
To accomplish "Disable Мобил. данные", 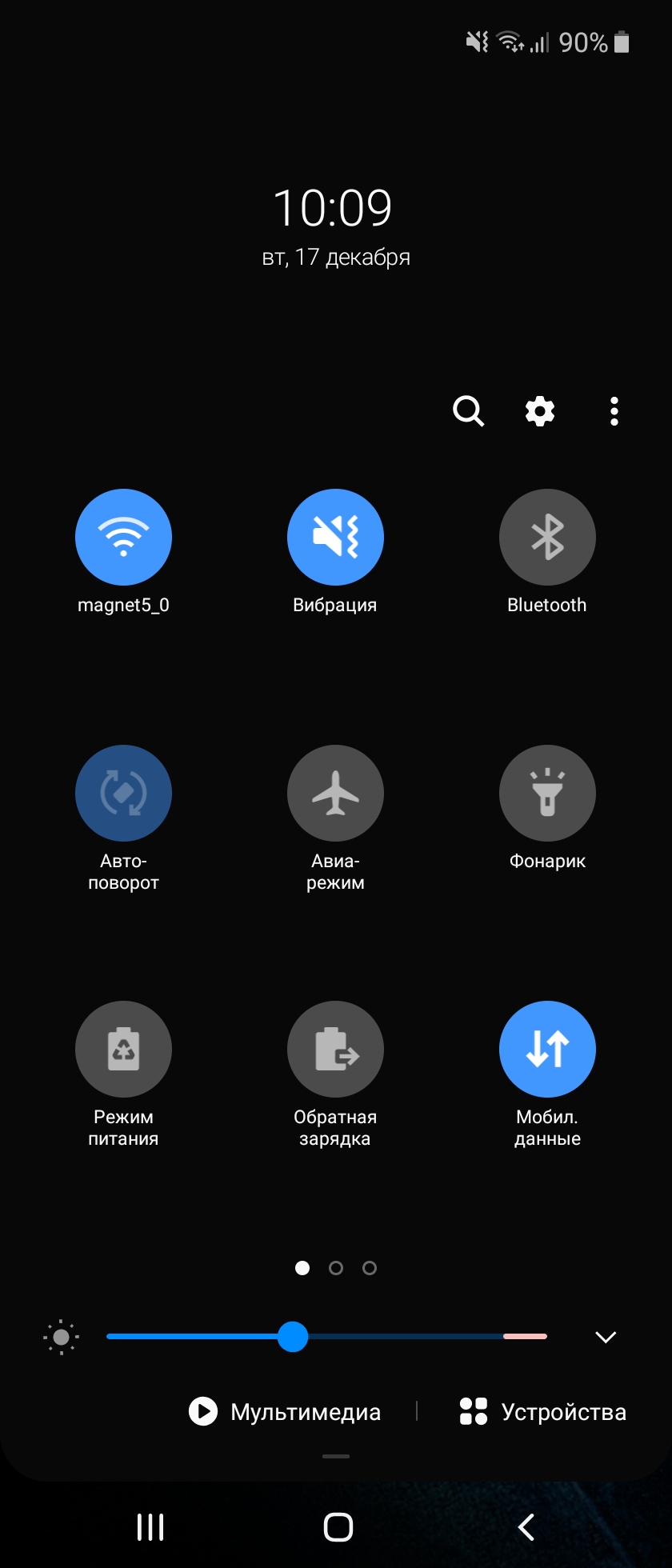I will tap(547, 1049).
